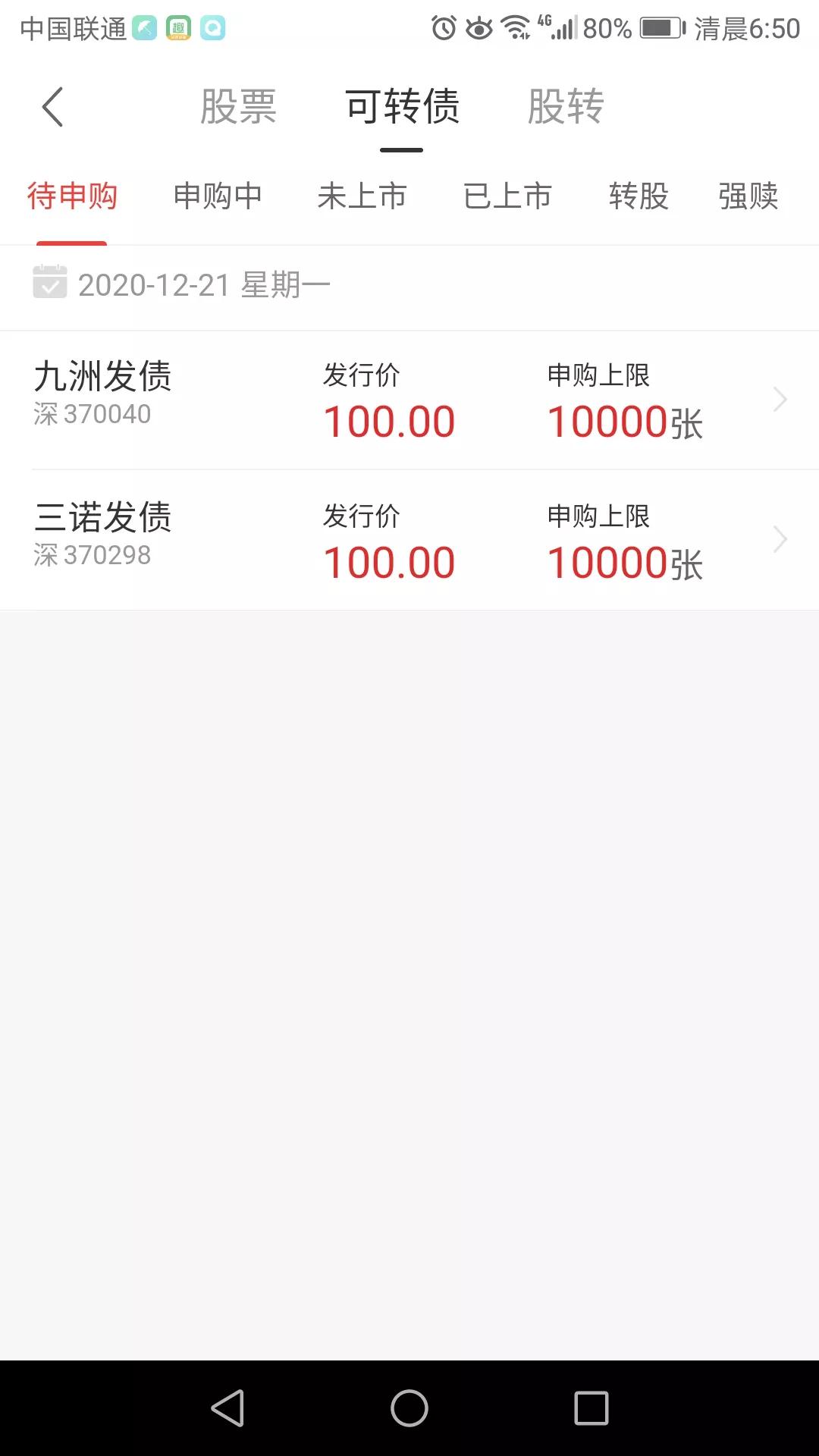Open the 股转 section
Image resolution: width=819 pixels, height=1456 pixels.
564,107
